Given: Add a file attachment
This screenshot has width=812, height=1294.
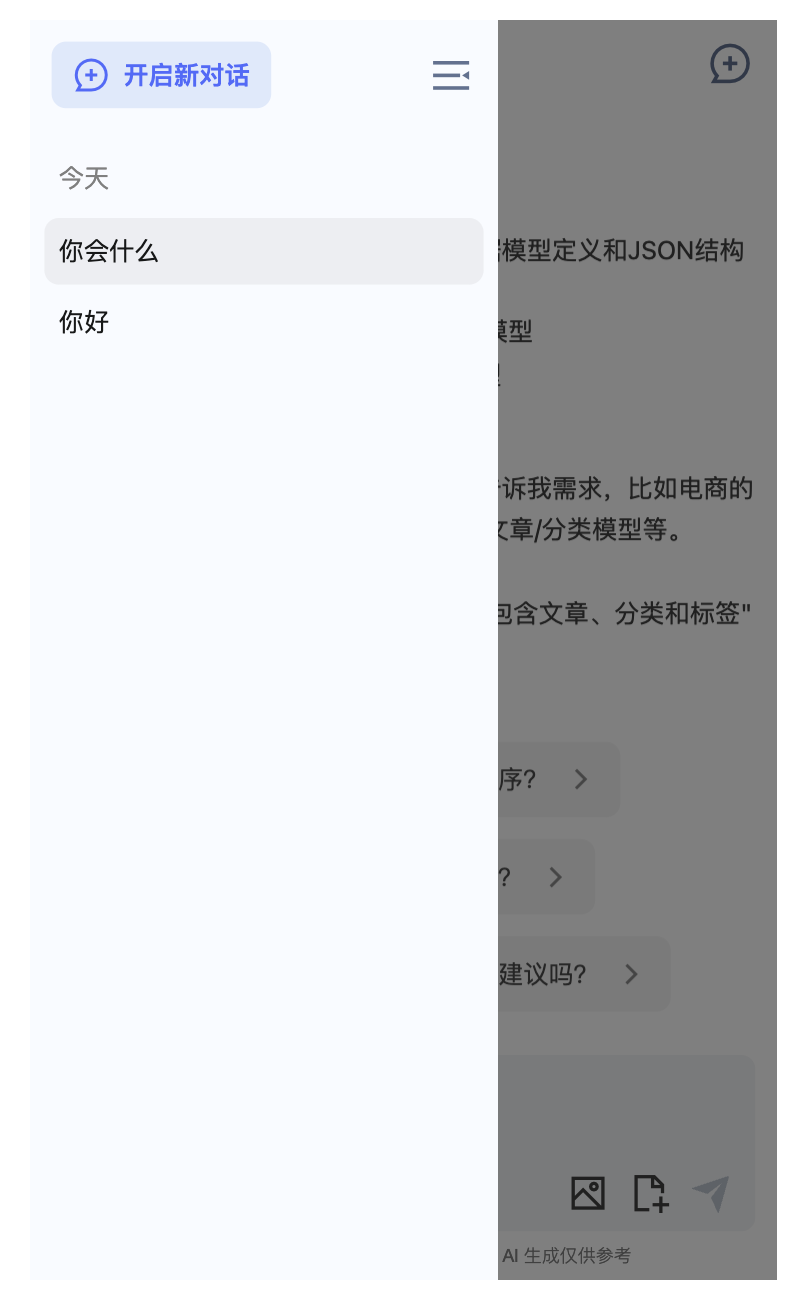Looking at the screenshot, I should (650, 1193).
